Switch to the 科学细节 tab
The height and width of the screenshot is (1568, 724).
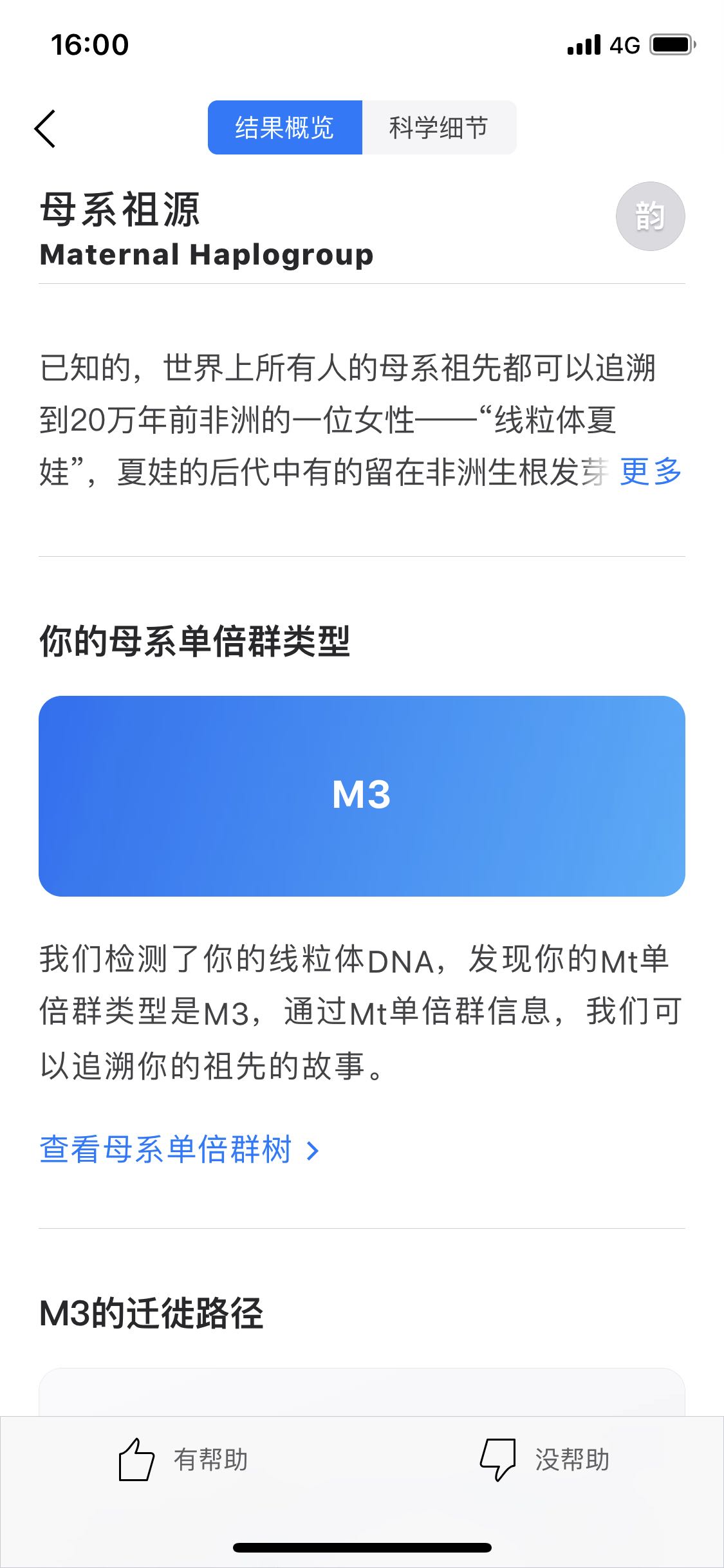(439, 127)
